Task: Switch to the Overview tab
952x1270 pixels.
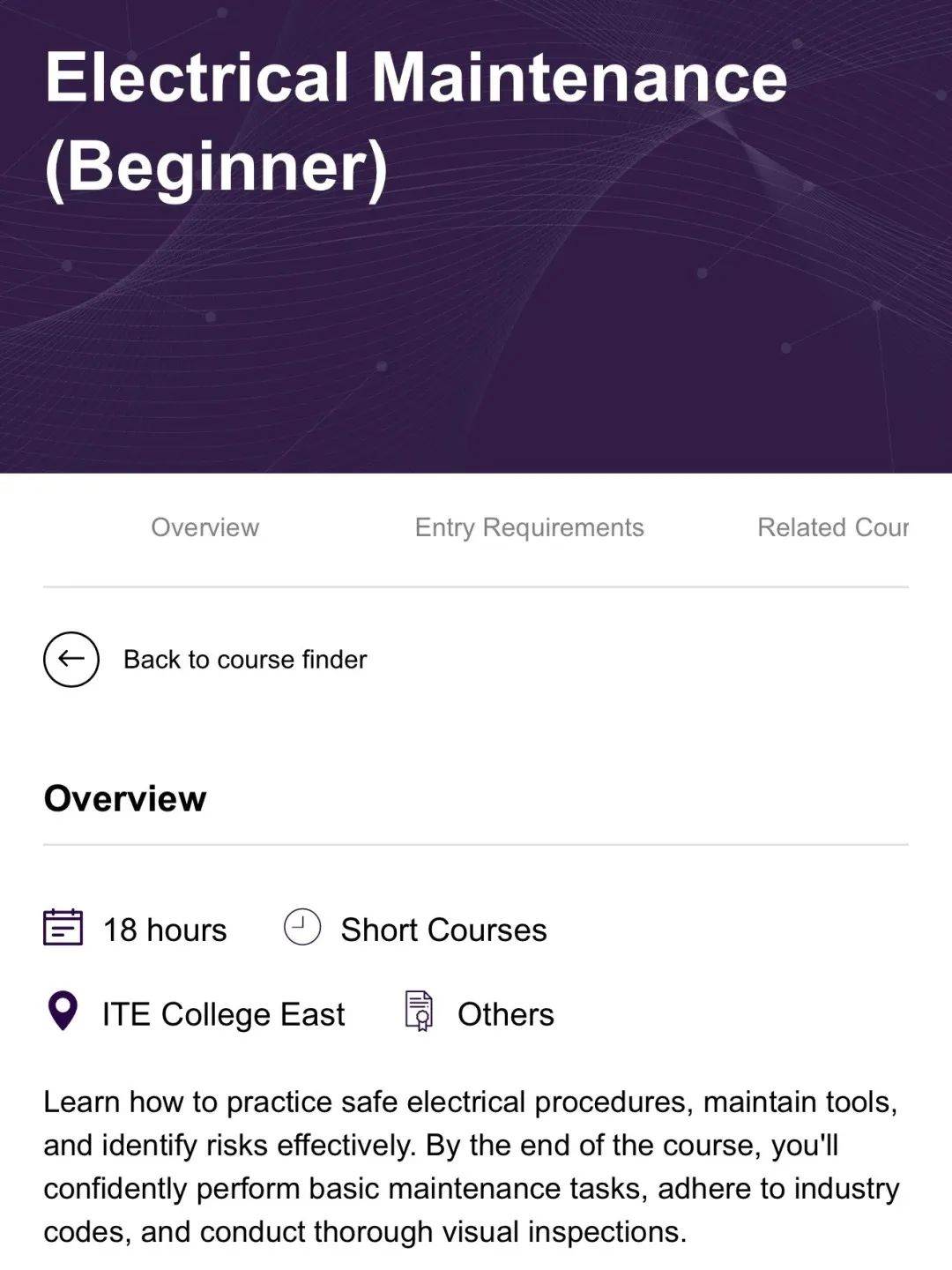Action: [205, 527]
